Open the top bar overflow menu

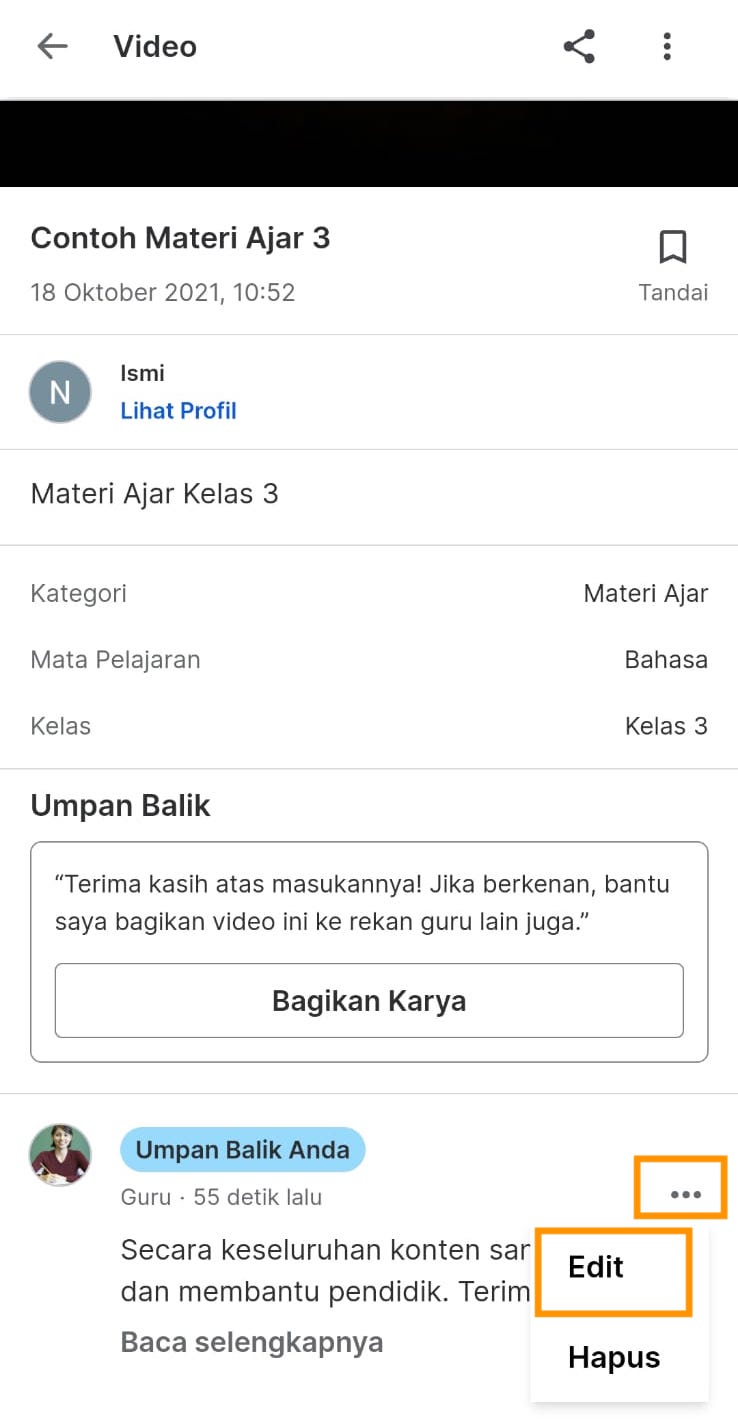[x=667, y=46]
